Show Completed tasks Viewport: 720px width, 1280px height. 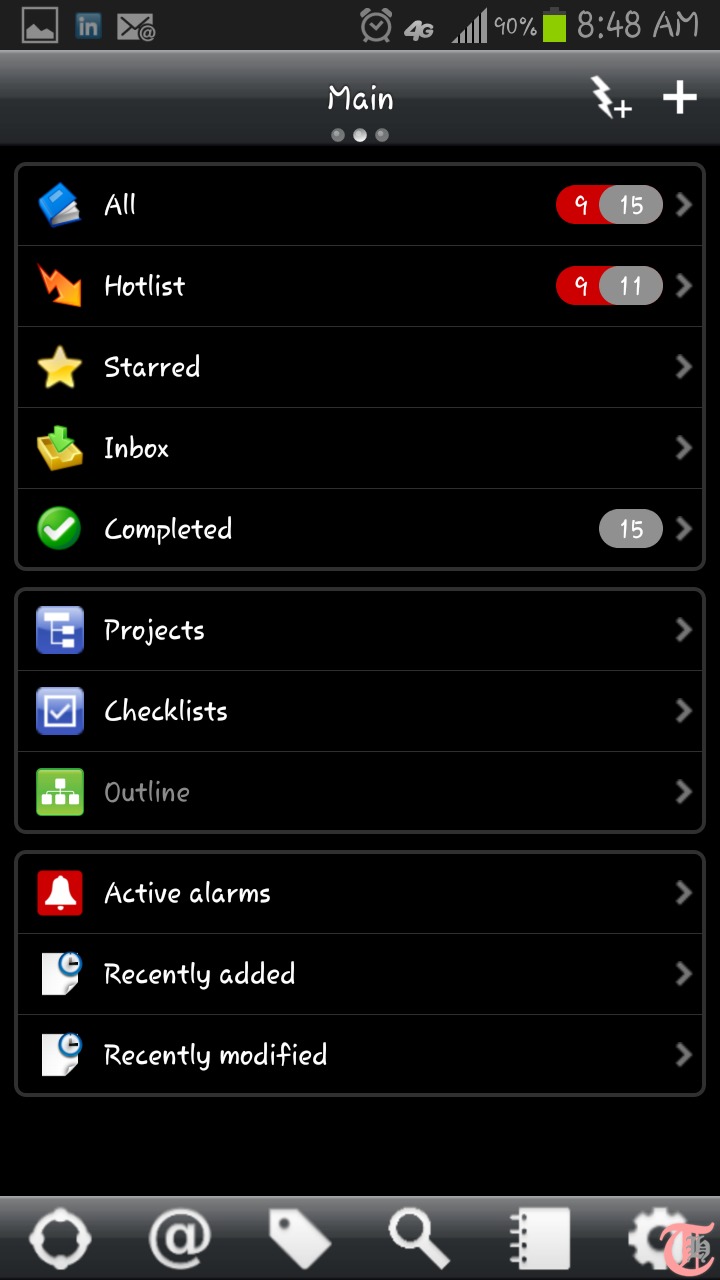point(360,530)
